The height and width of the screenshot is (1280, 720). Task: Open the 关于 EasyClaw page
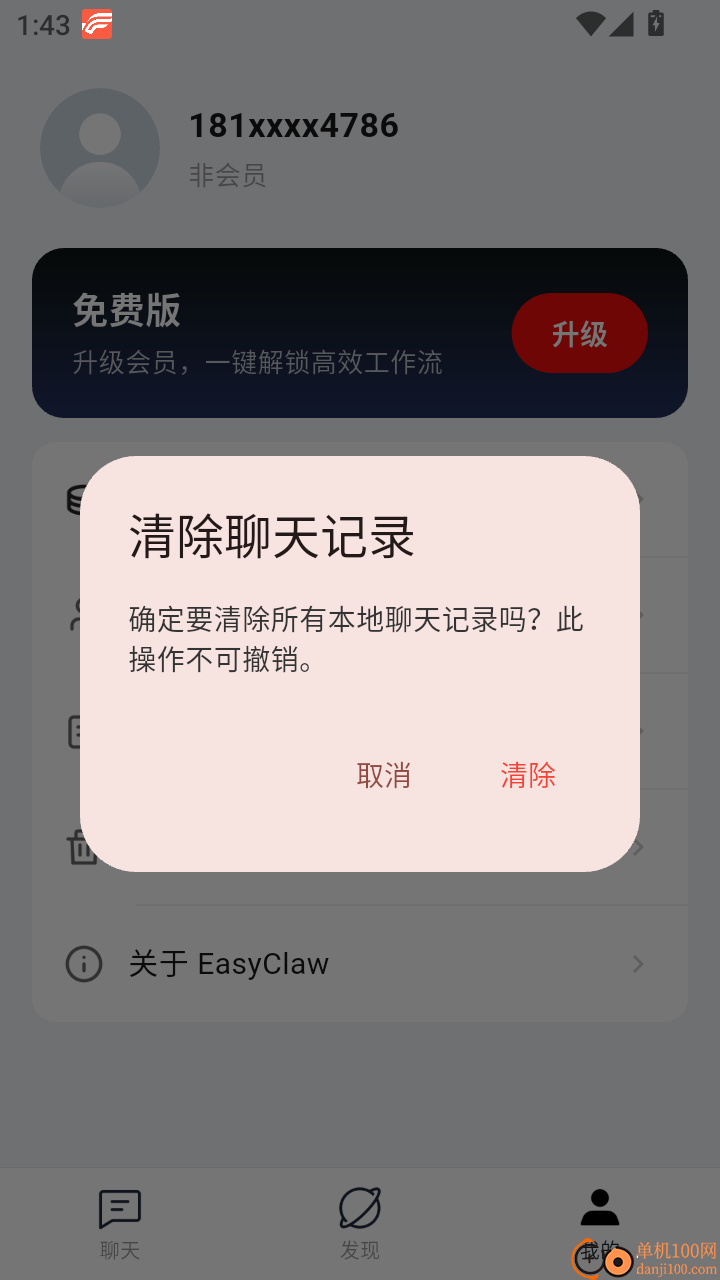[x=230, y=963]
